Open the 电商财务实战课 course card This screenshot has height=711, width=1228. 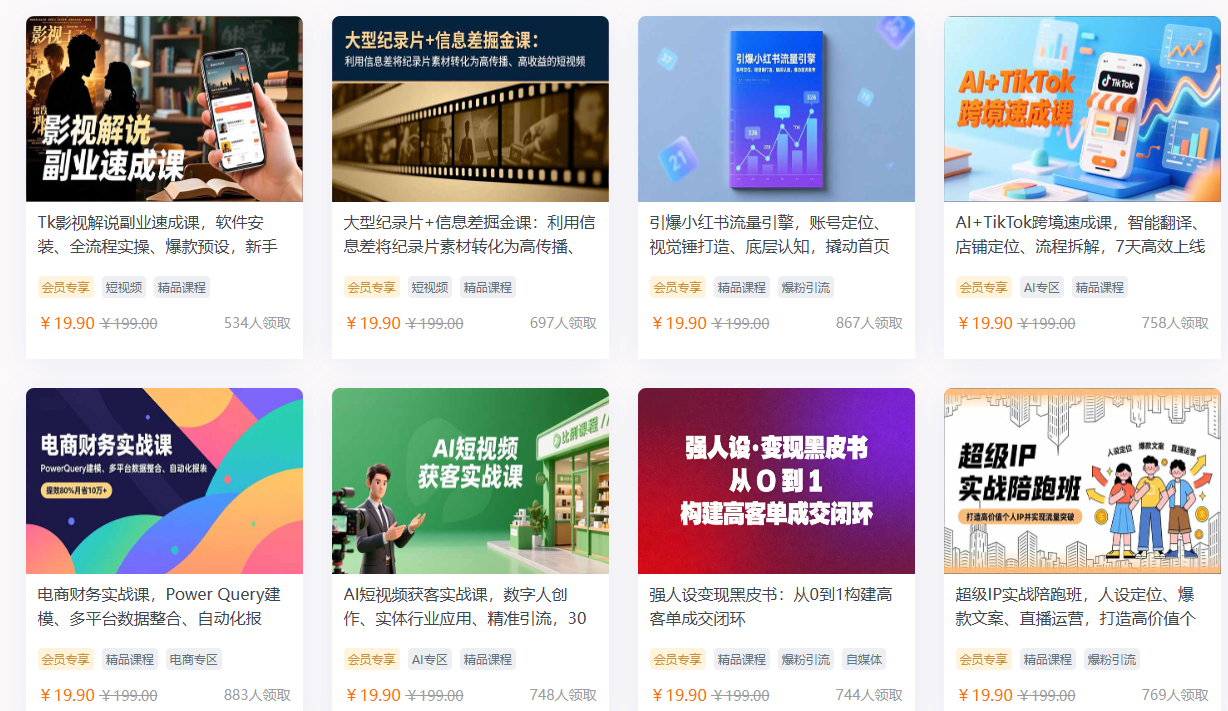(164, 481)
